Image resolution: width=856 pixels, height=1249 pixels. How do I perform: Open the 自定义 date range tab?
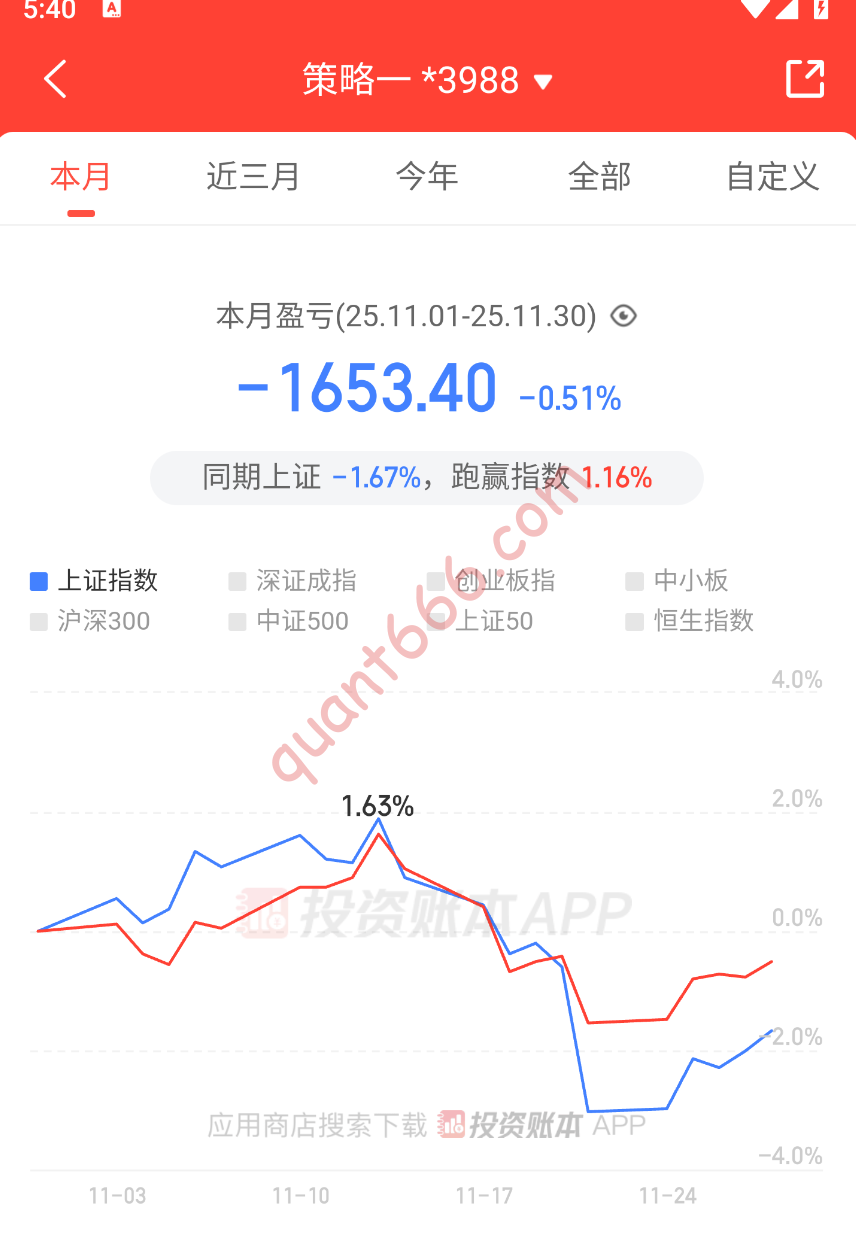coord(773,177)
